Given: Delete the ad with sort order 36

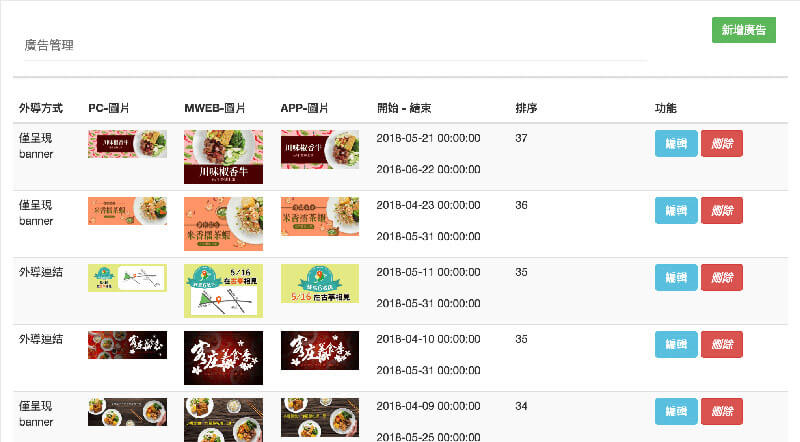Looking at the screenshot, I should coord(722,210).
